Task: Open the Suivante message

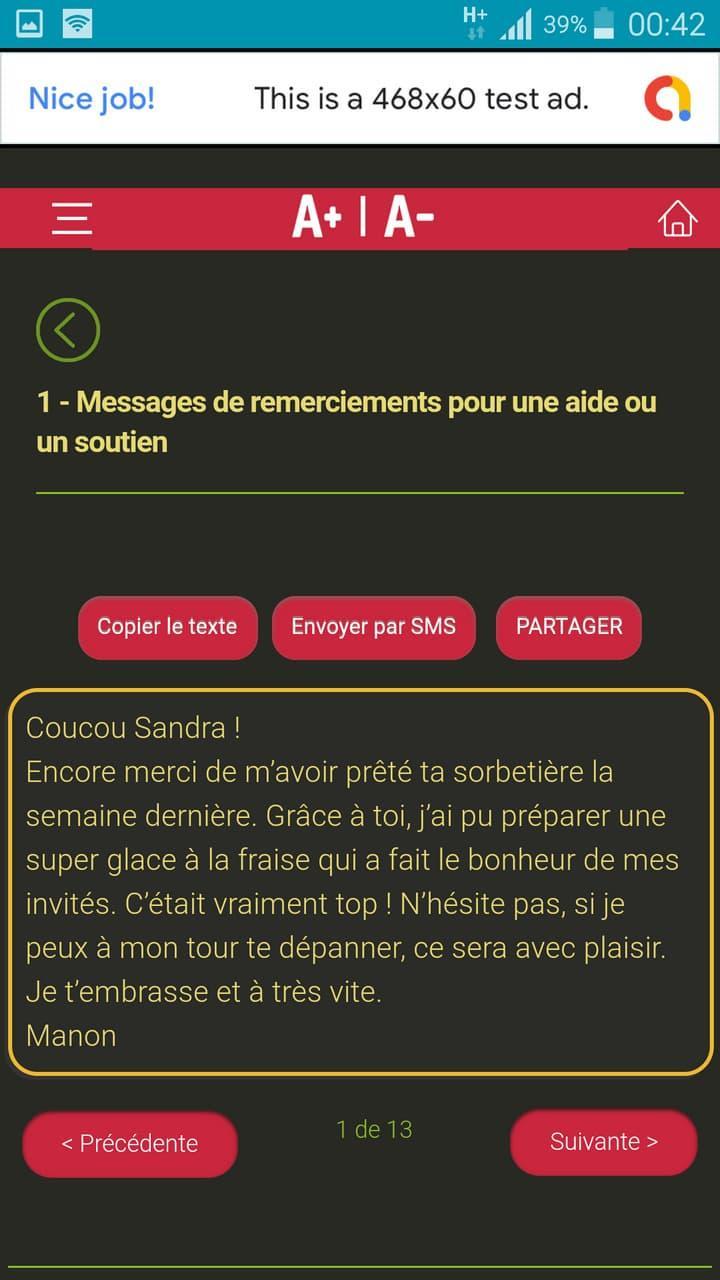Action: tap(604, 1142)
